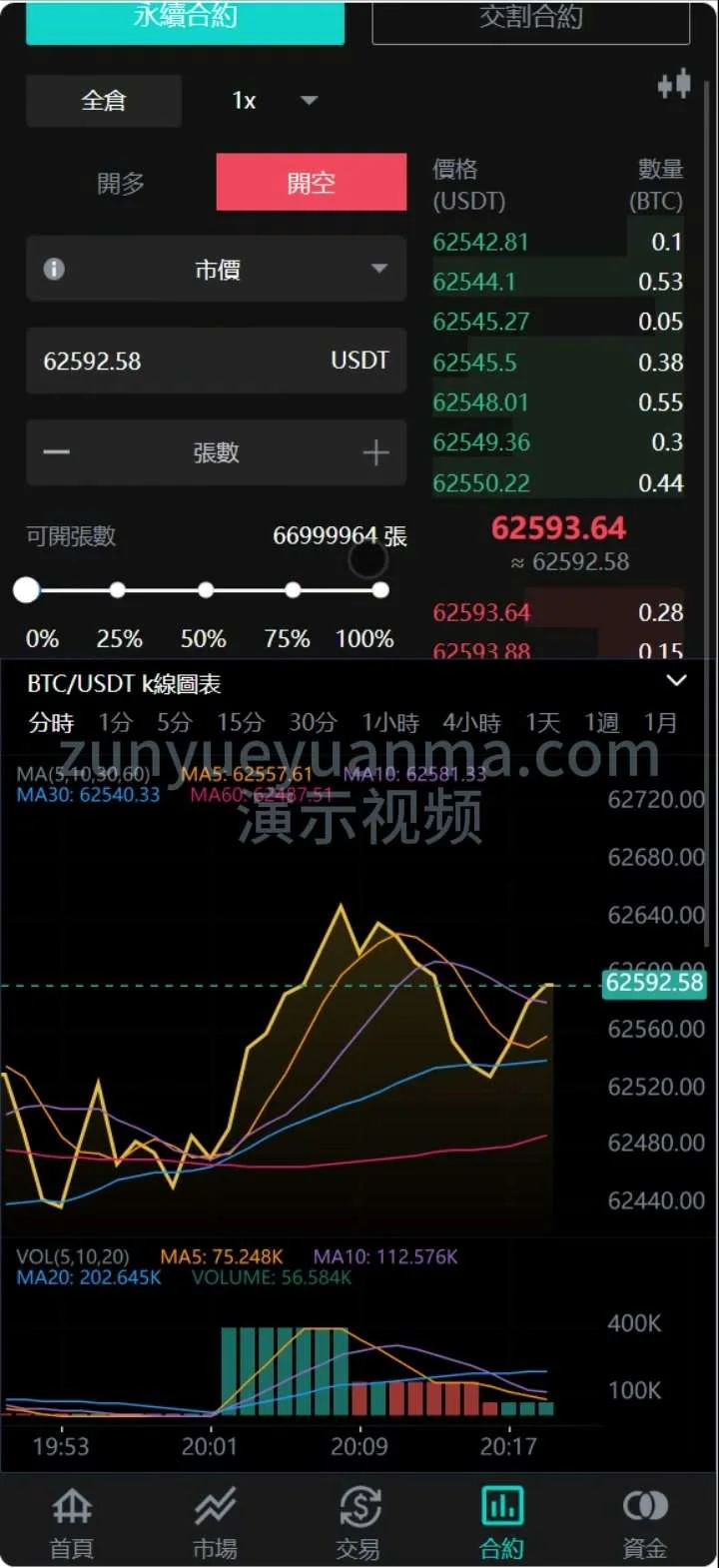Select the 開空 short option

tap(312, 183)
